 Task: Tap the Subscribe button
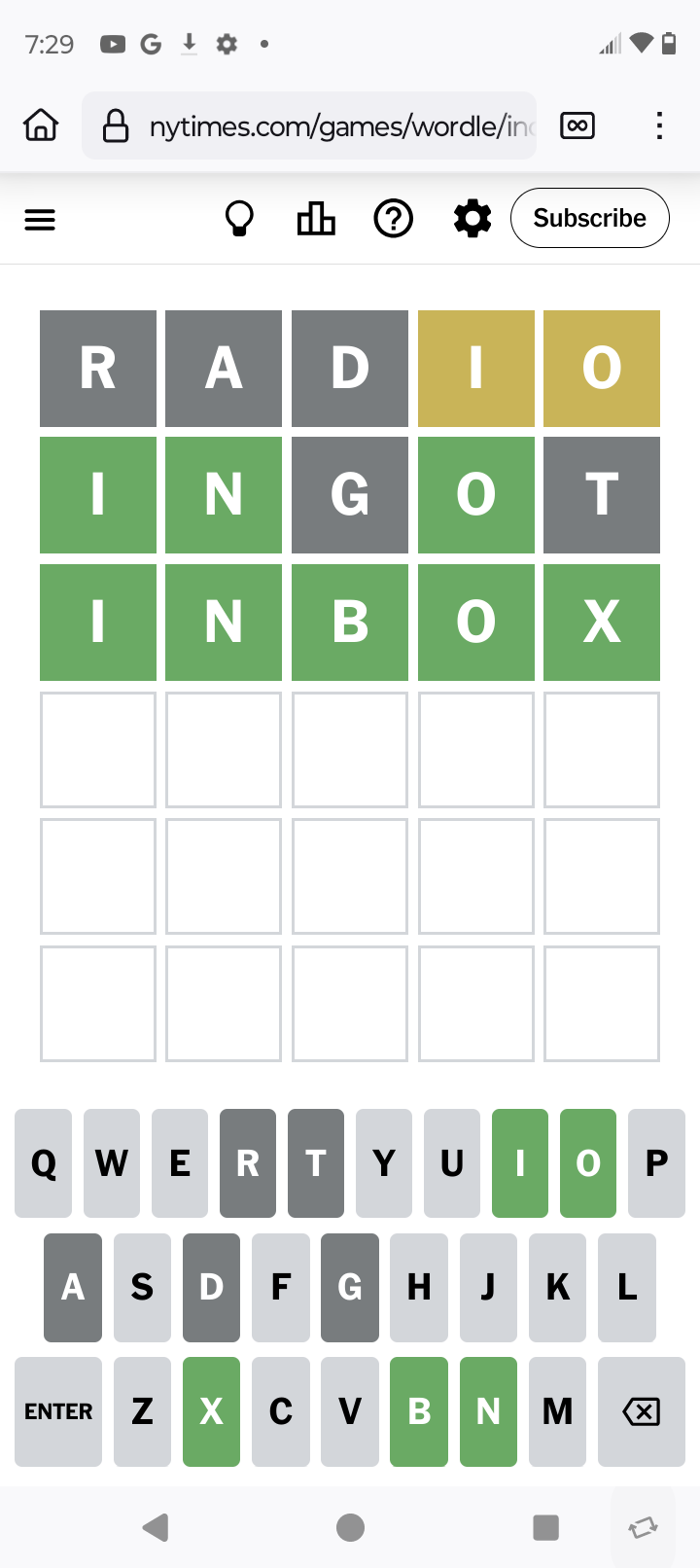coord(590,218)
